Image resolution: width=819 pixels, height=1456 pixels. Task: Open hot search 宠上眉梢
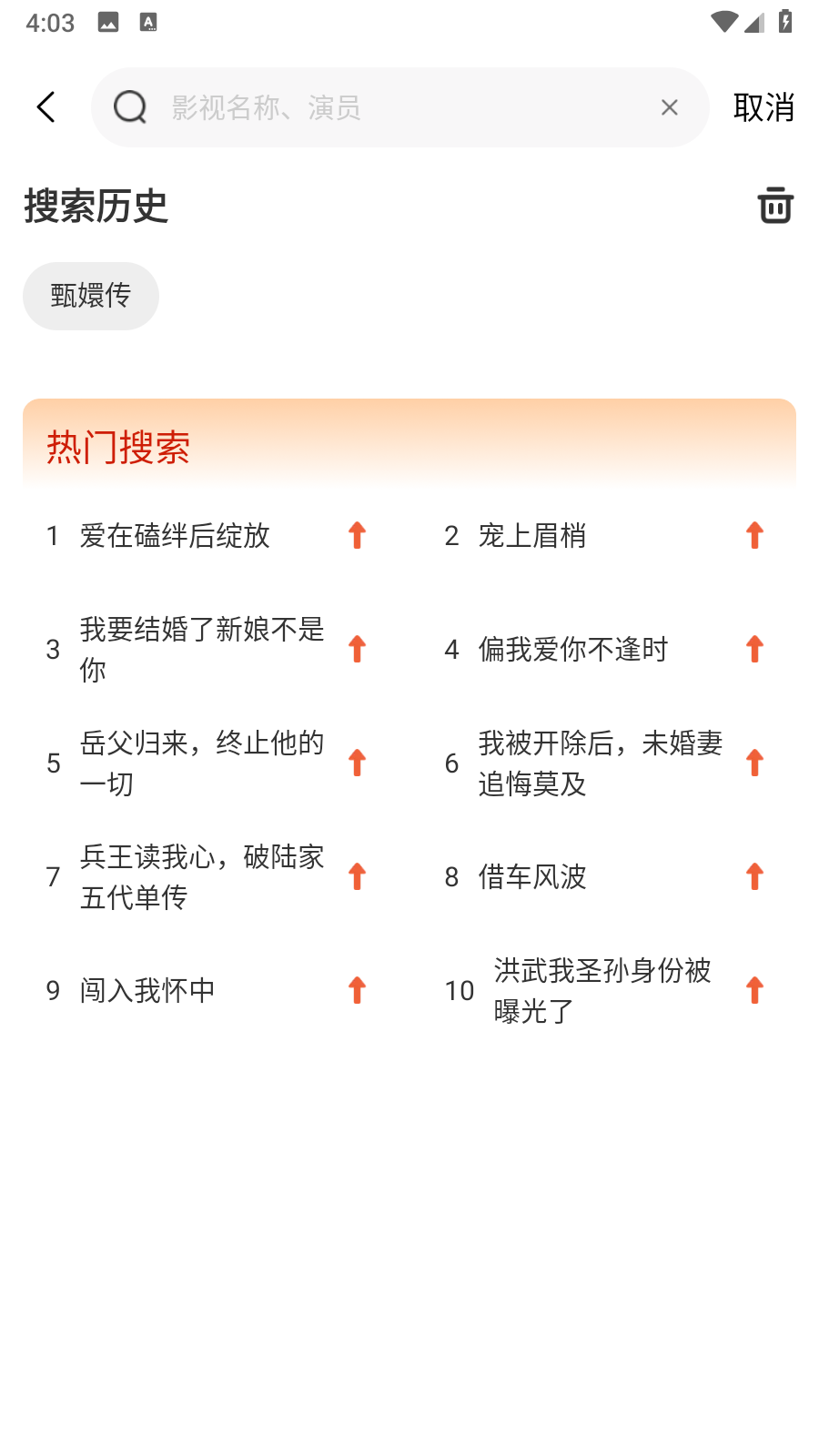[x=532, y=536]
